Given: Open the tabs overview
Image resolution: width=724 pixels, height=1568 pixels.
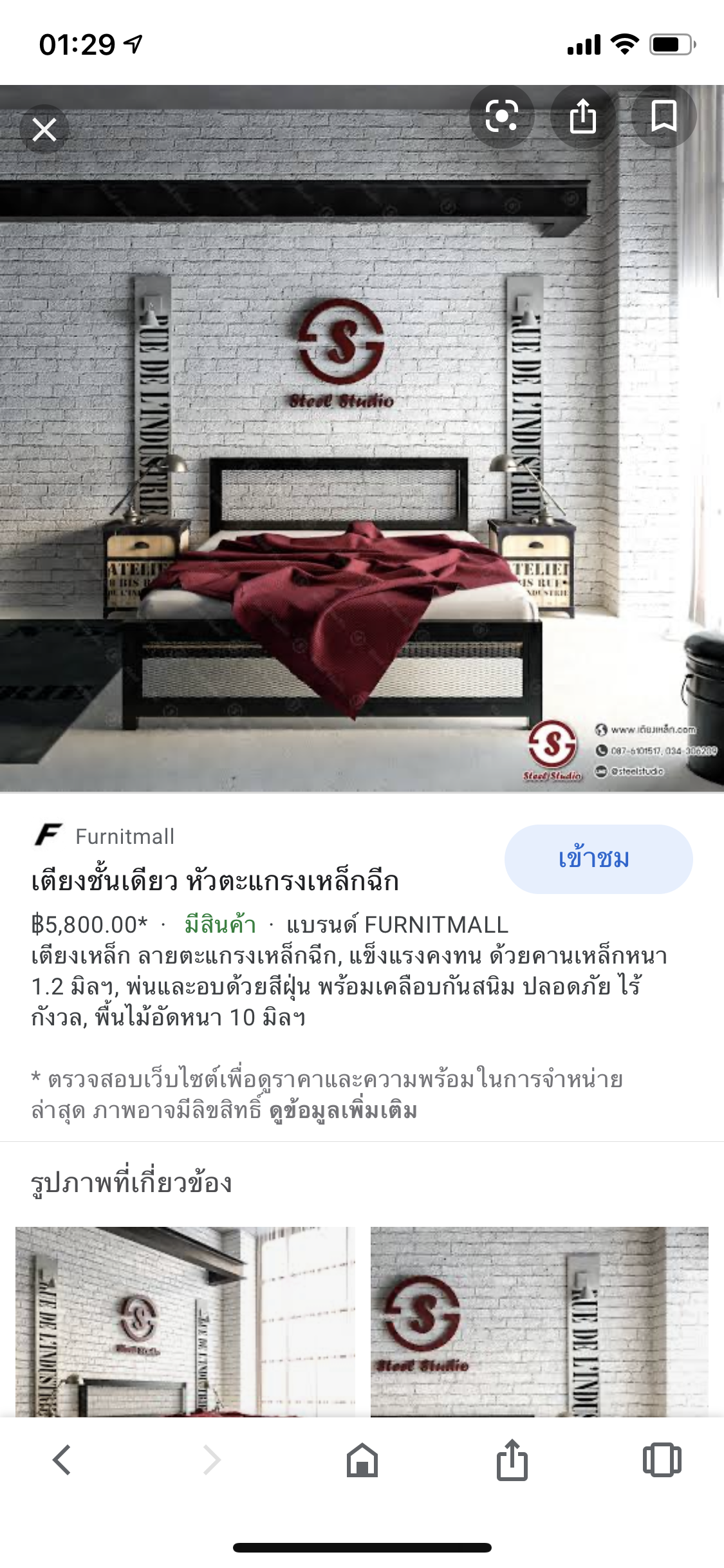Looking at the screenshot, I should point(662,1460).
